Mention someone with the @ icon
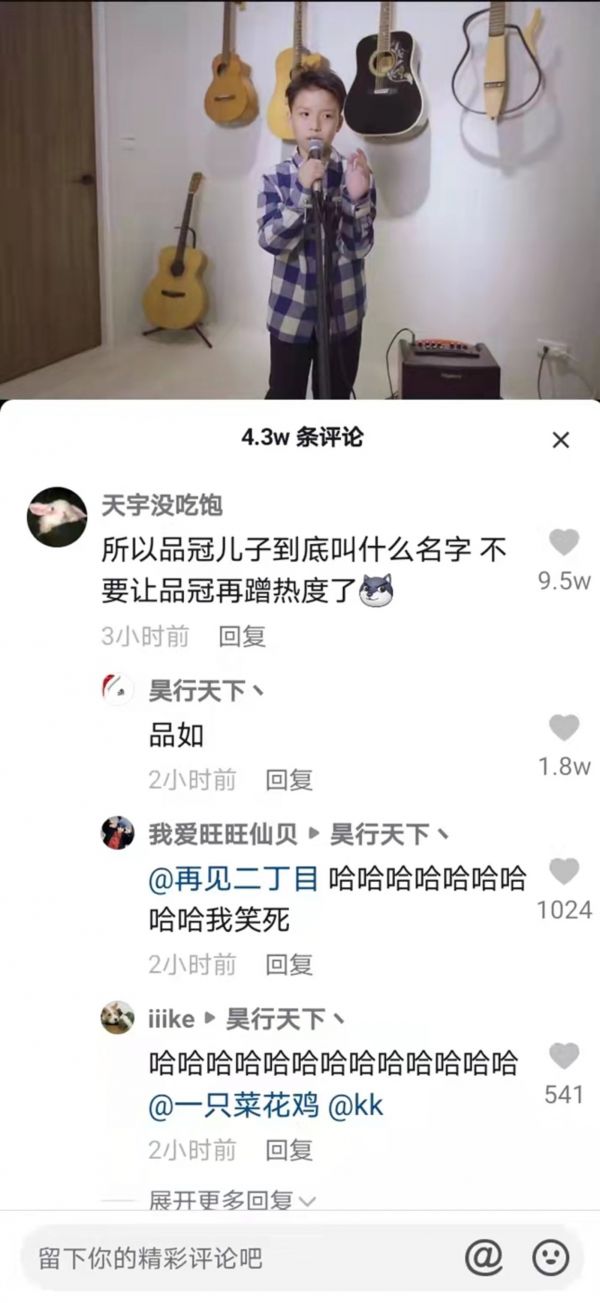Screen dimensions: 600x1303 484,1257
